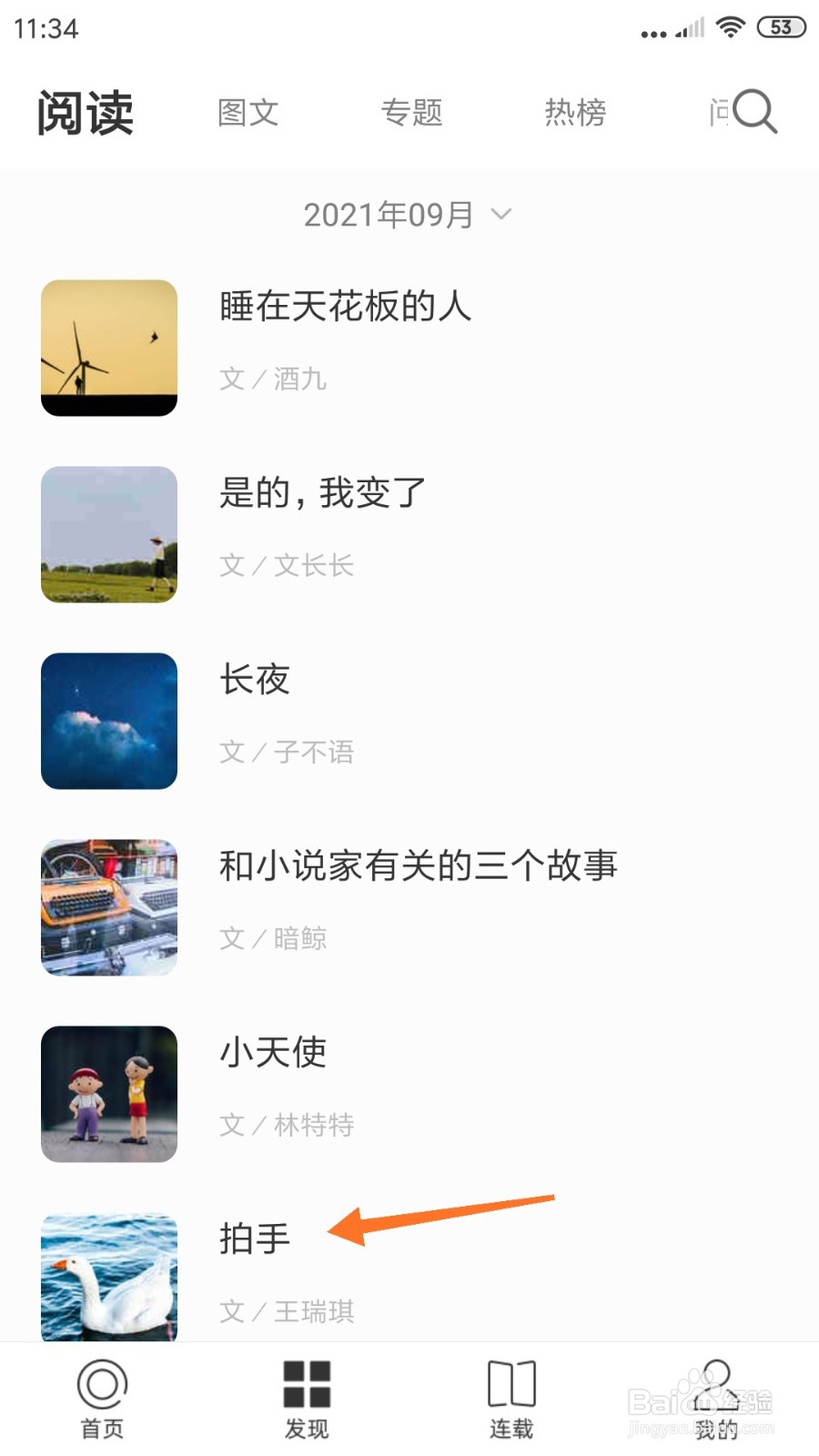Tap the Wi-Fi icon in the status bar
This screenshot has height=1456, width=819.
pos(731,27)
